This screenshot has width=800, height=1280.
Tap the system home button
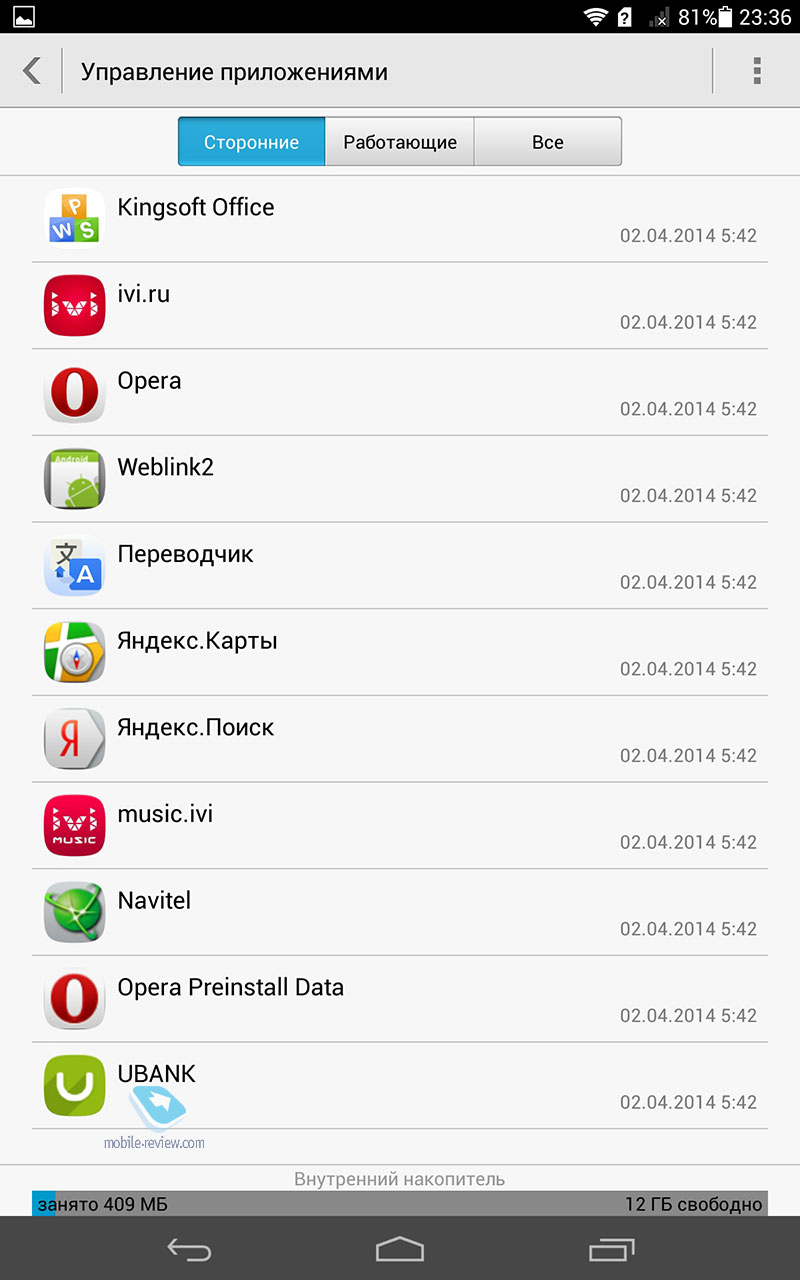point(400,1249)
